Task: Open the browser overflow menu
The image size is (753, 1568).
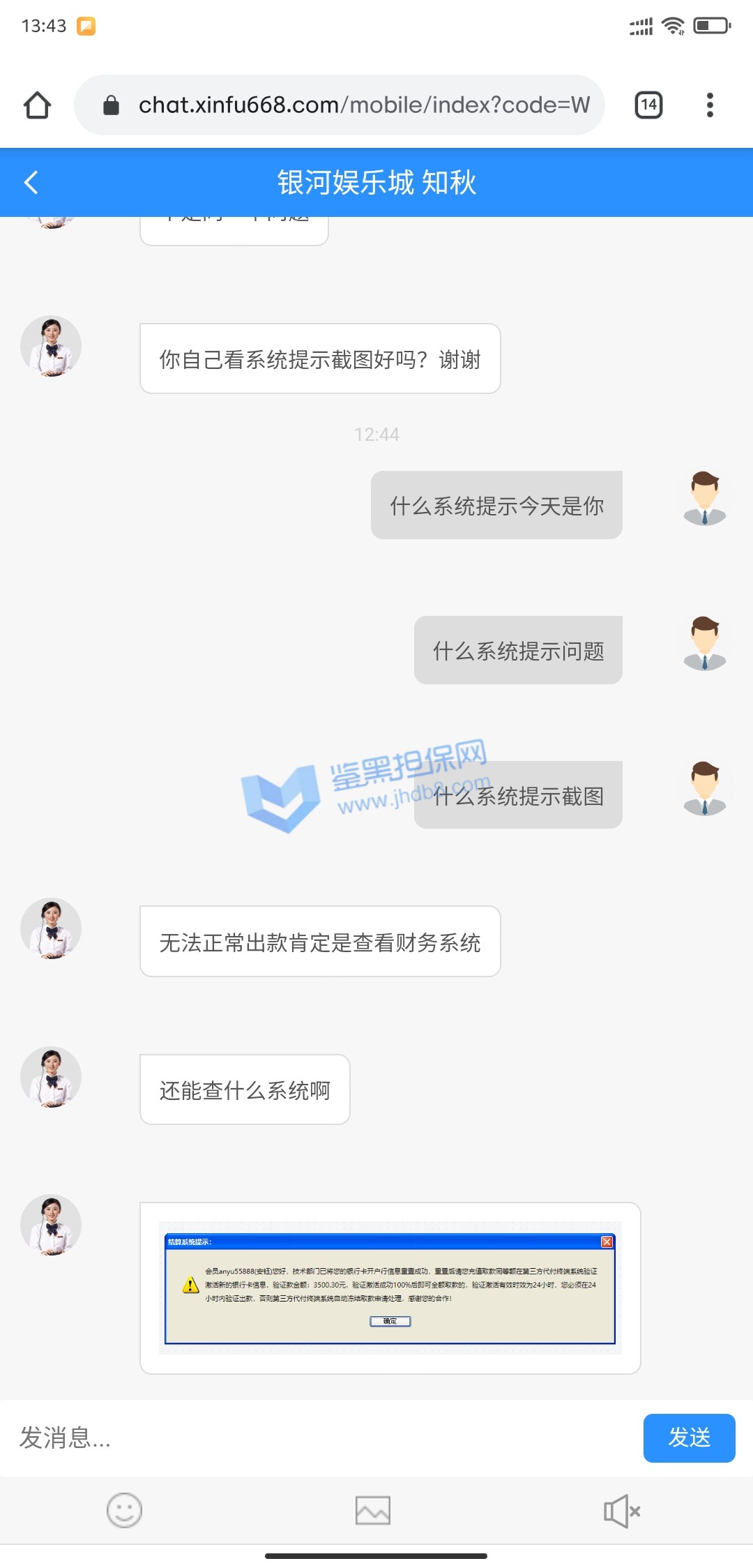Action: coord(710,105)
